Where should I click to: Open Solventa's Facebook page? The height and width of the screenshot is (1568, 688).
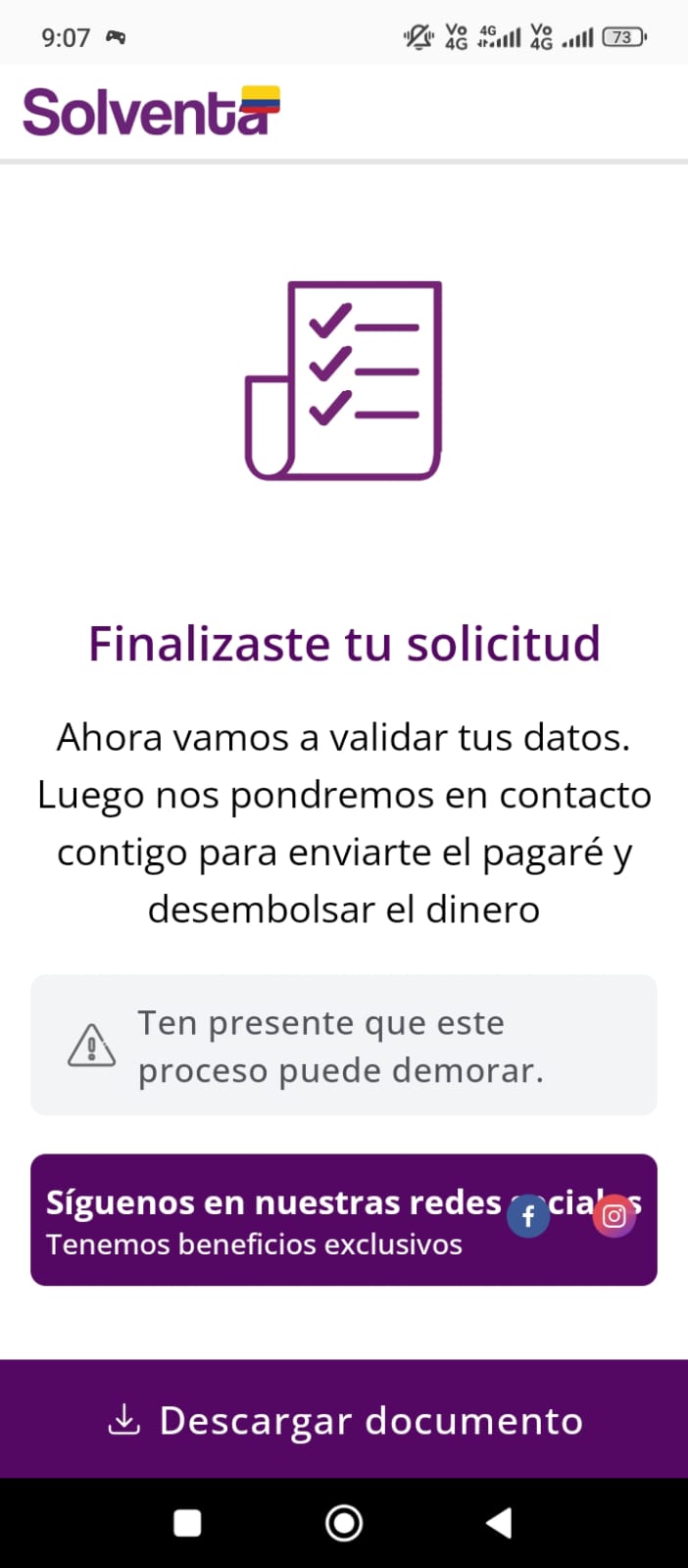(x=528, y=1217)
